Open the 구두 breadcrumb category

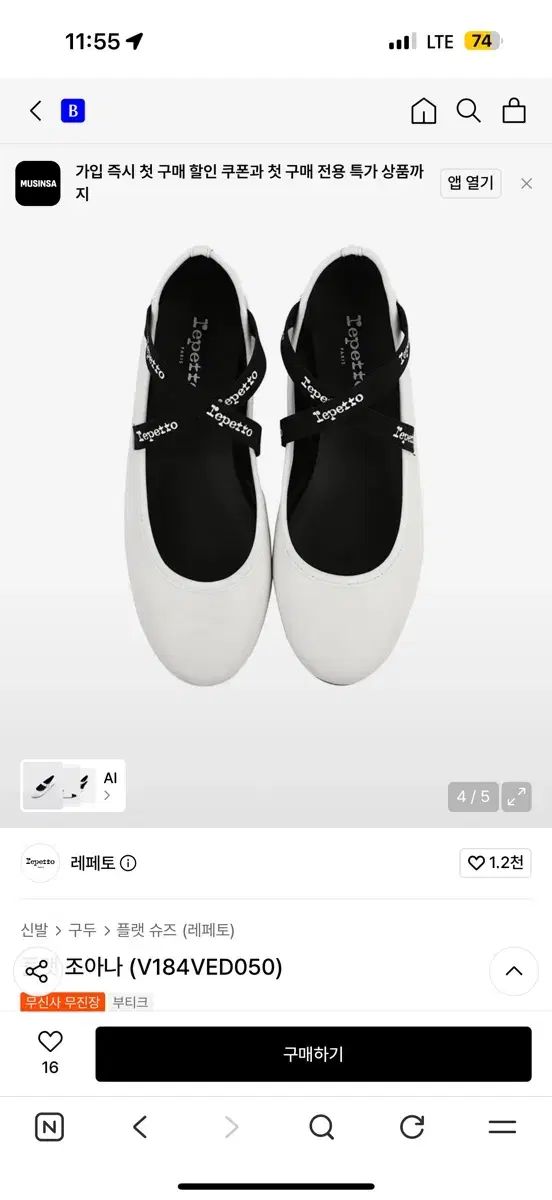pos(82,930)
